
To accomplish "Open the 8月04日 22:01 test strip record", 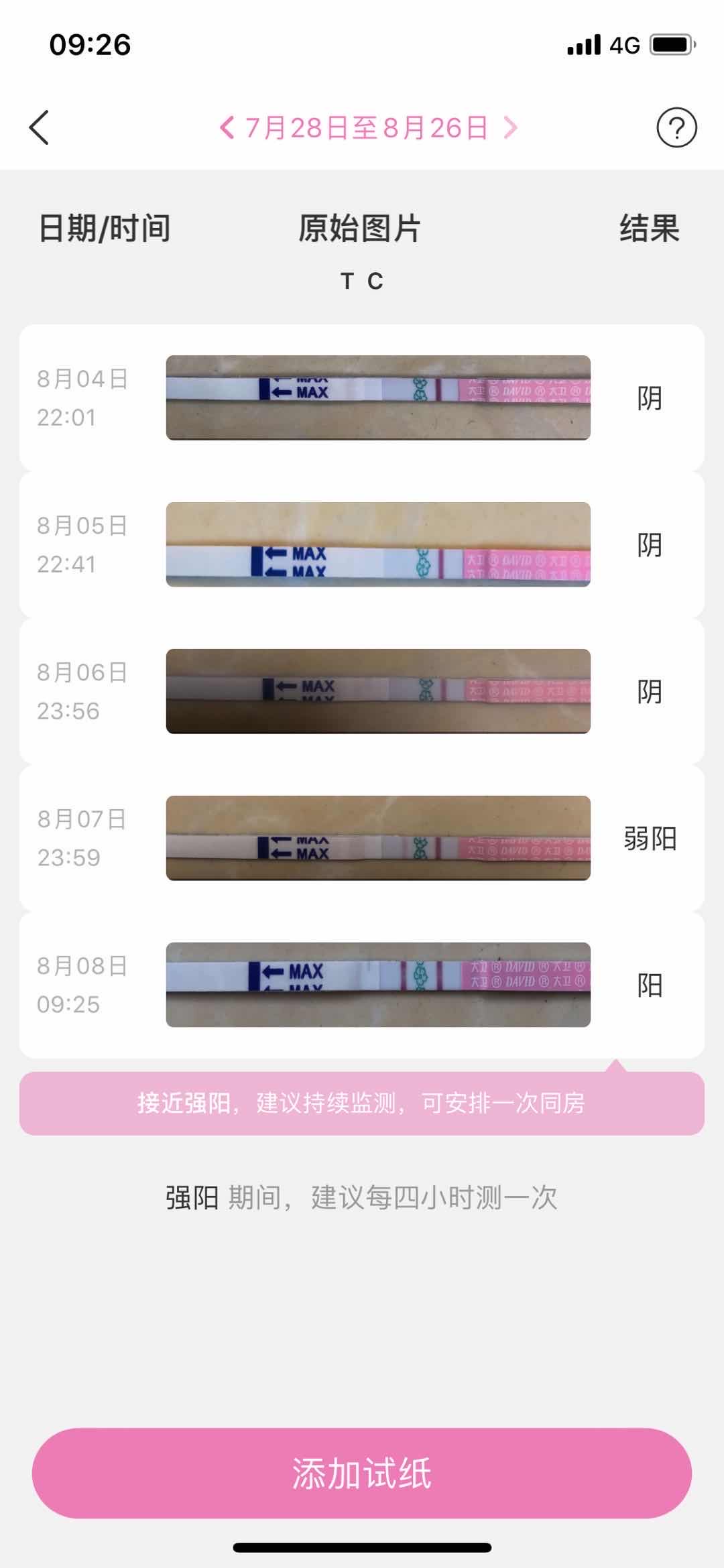I will [x=362, y=398].
